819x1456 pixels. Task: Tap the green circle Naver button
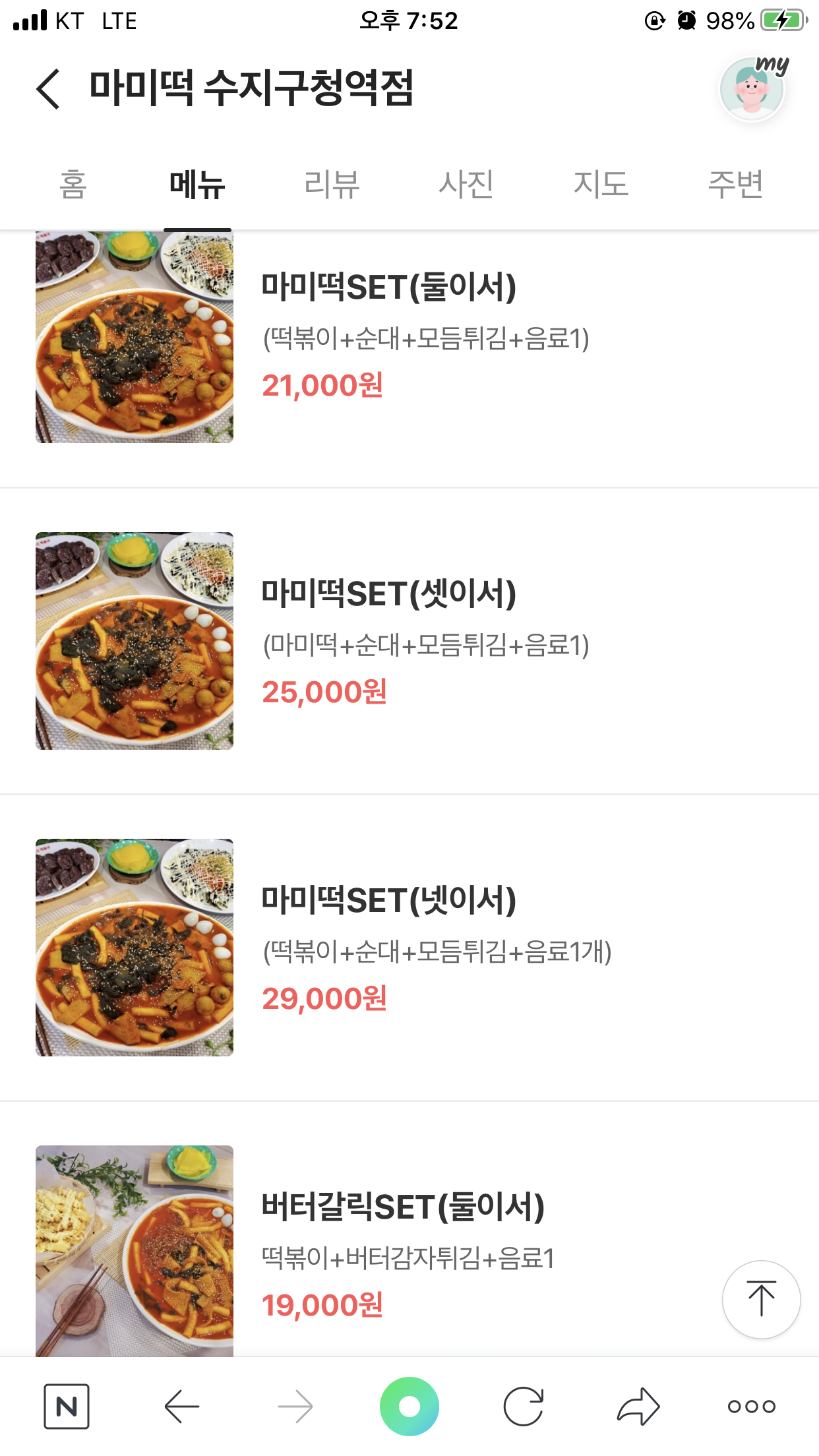click(x=409, y=1407)
